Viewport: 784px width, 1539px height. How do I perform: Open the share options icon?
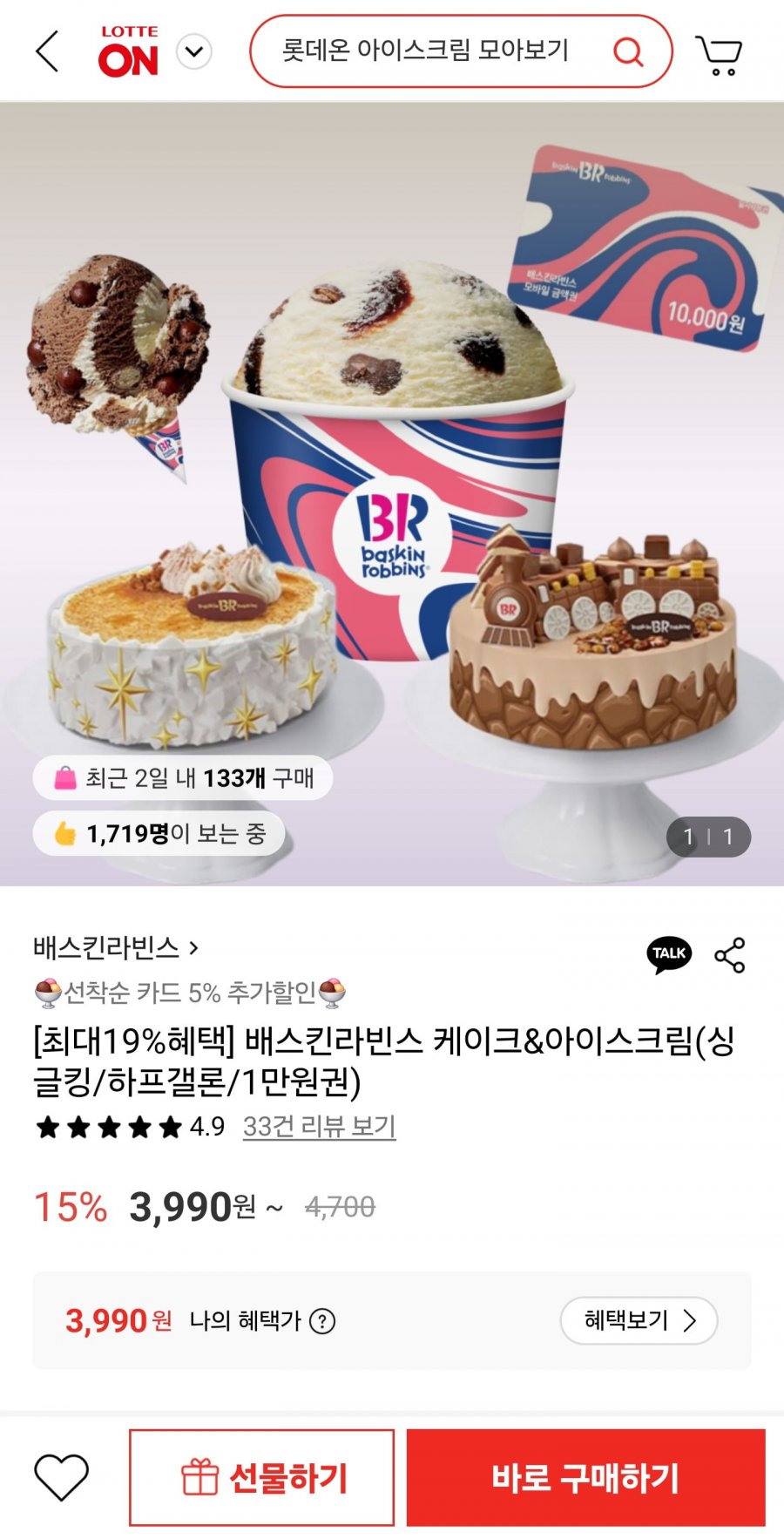(729, 955)
